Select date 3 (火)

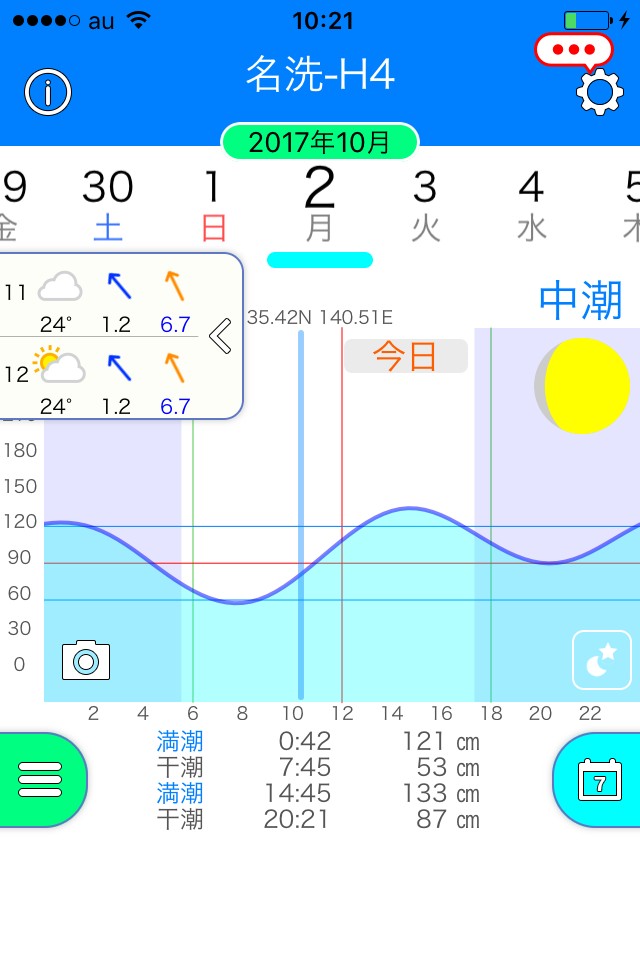click(x=425, y=203)
